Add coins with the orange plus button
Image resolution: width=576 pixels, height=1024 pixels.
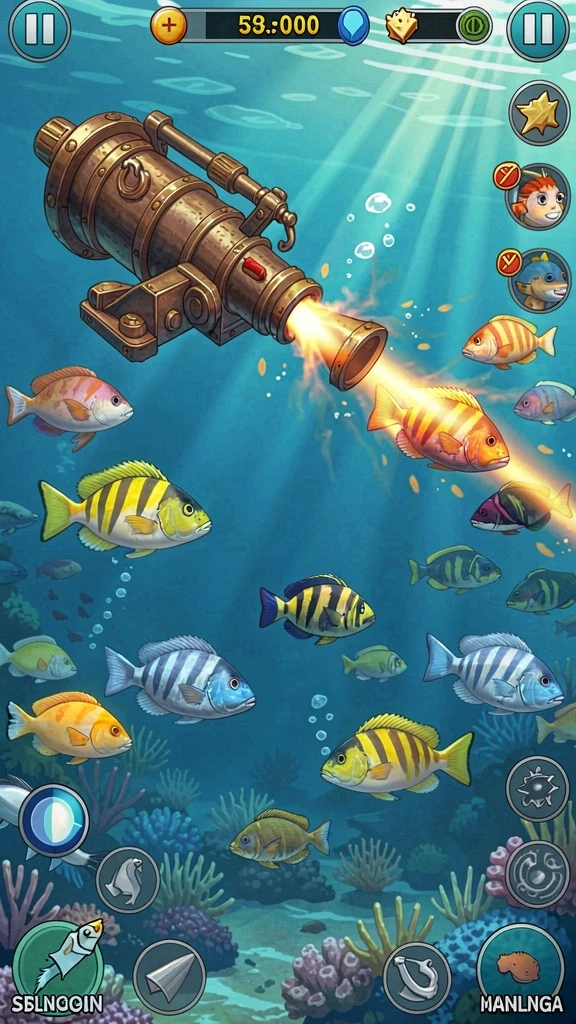tap(168, 26)
